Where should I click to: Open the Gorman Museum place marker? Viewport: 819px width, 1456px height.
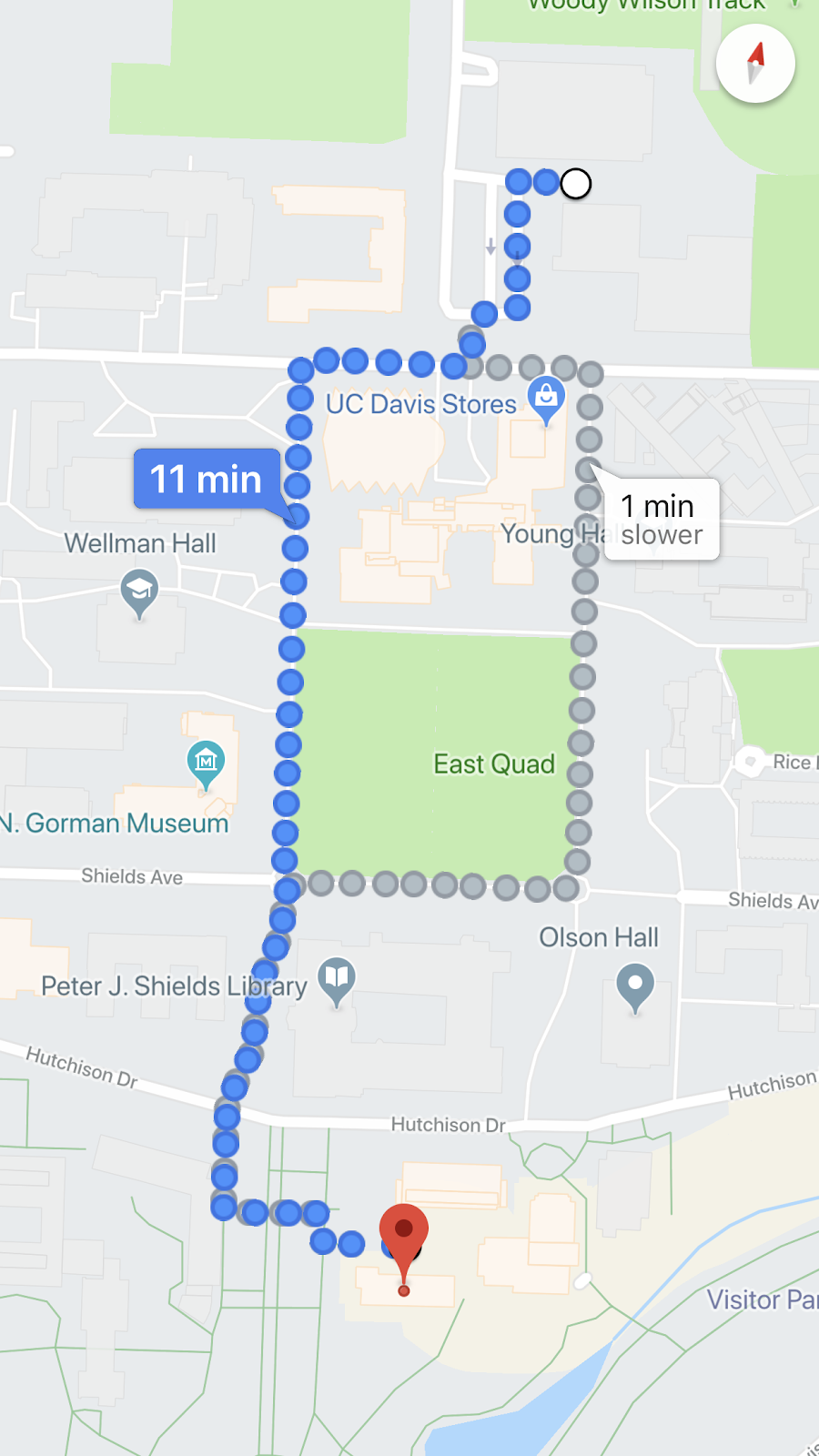[206, 762]
